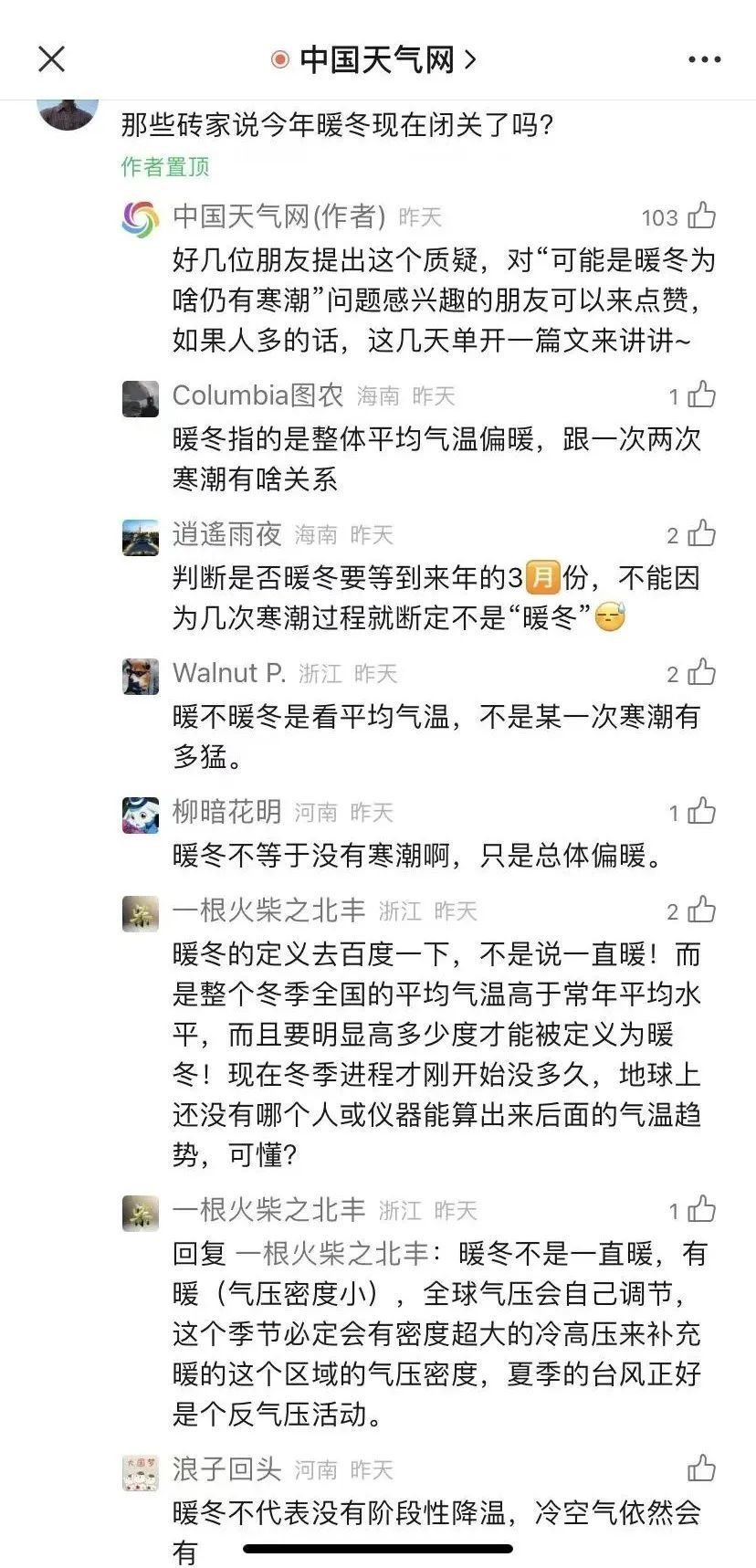View 逍遥雨夜's profile avatar

tap(141, 538)
